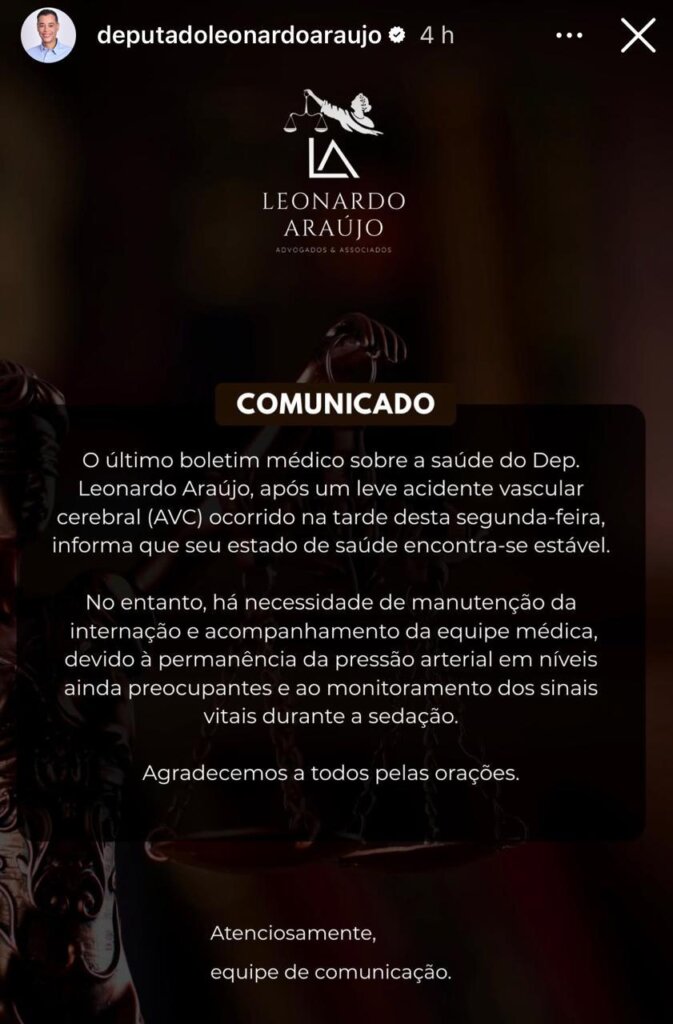Open the deputadoleonardoaraujo profile from the username

coord(239,35)
